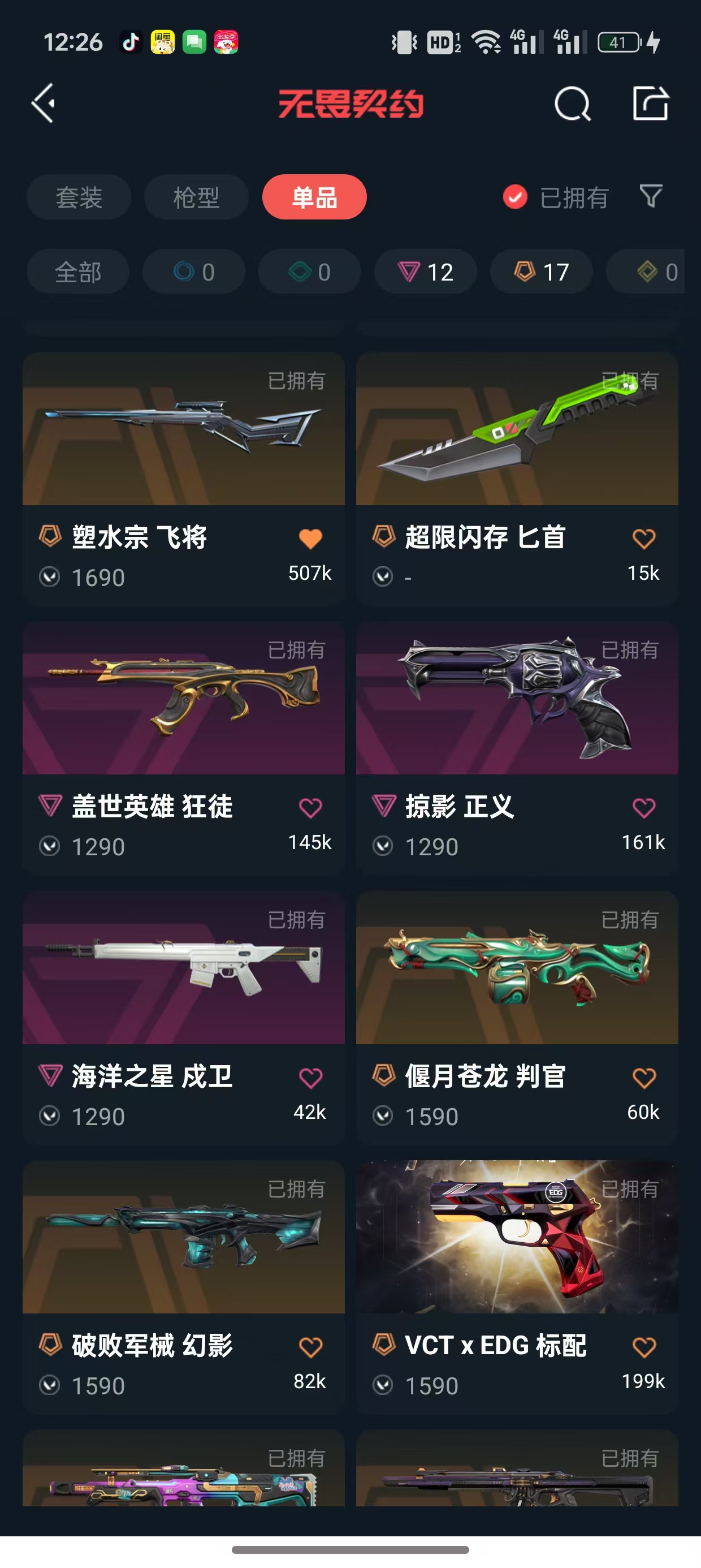Screen dimensions: 701x1568
Task: Open the search magnifier icon
Action: coord(572,104)
